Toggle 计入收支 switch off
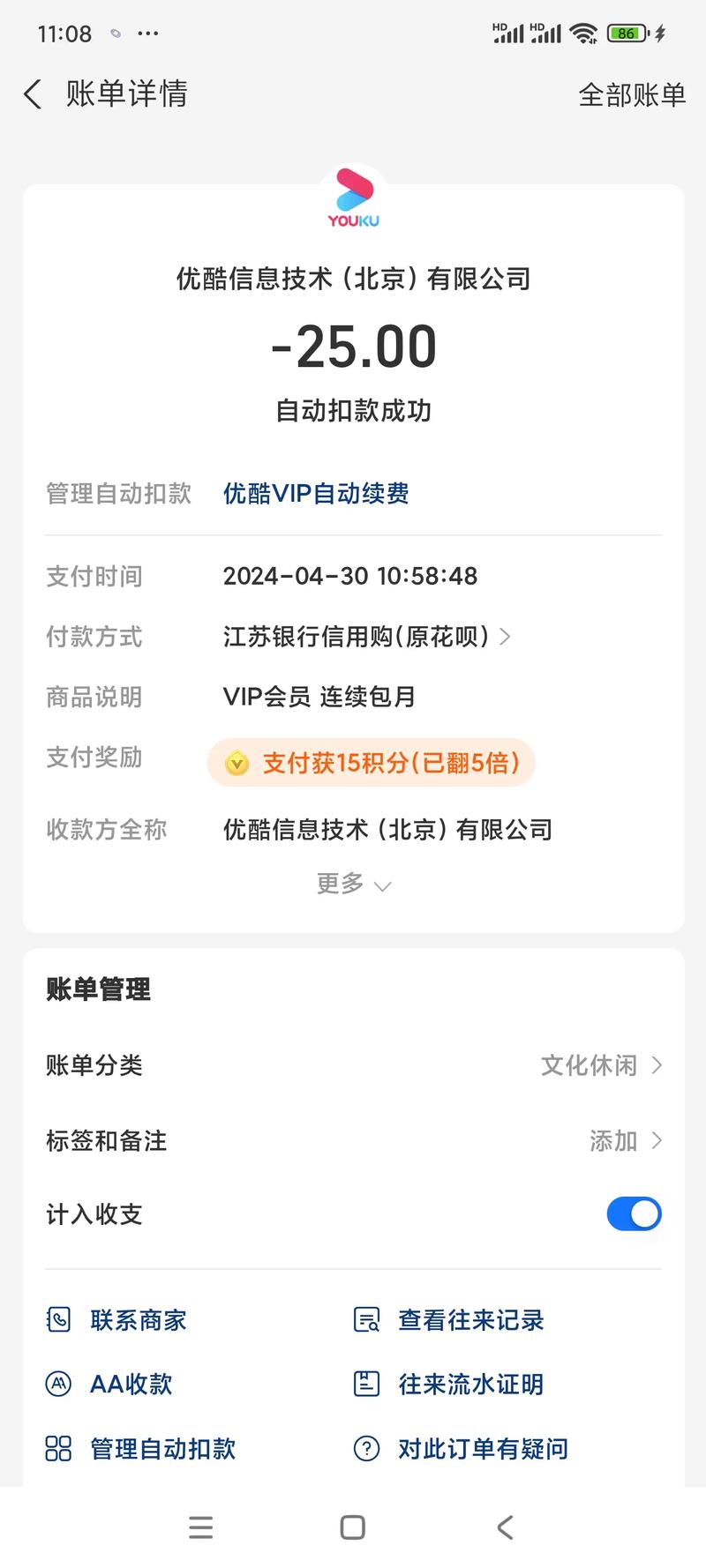 634,1213
